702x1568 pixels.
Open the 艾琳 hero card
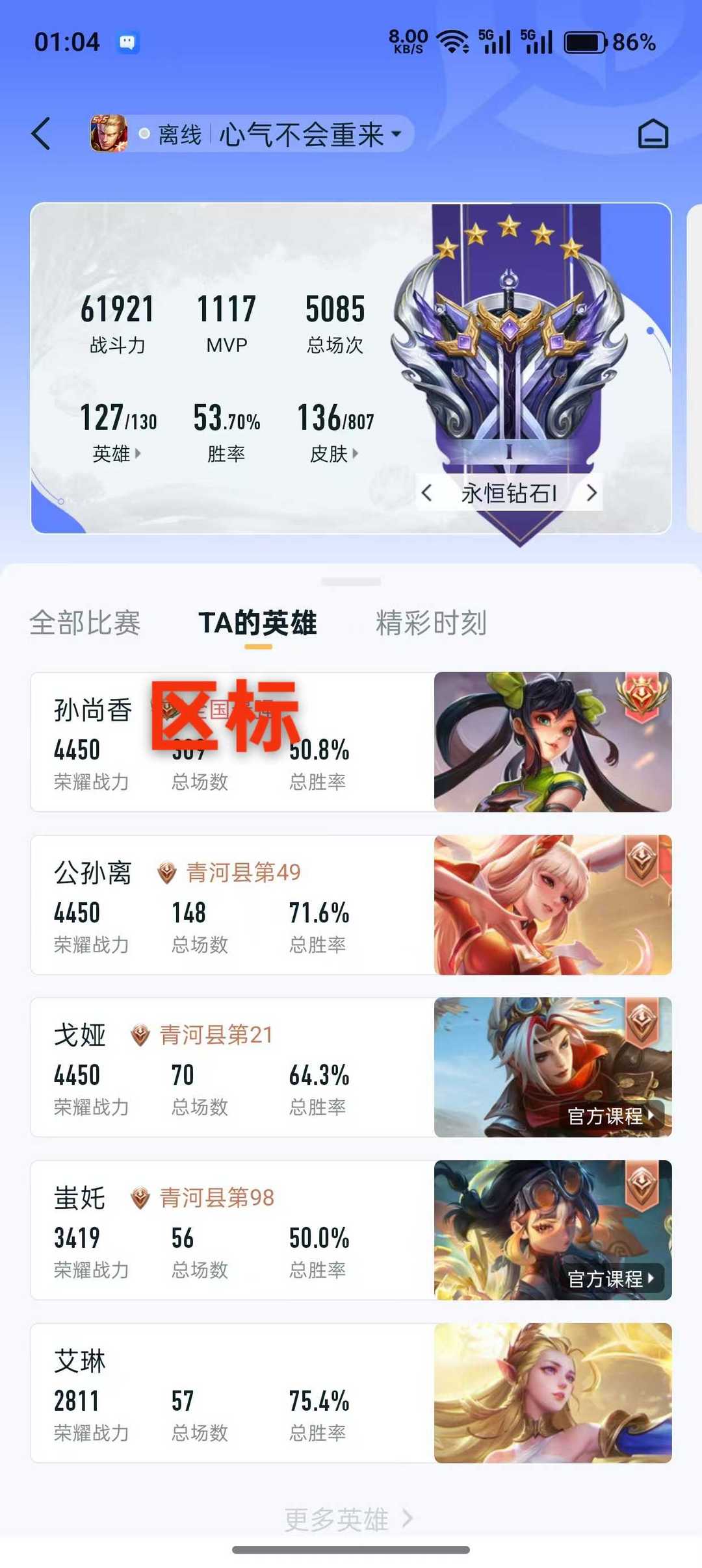point(351,1393)
